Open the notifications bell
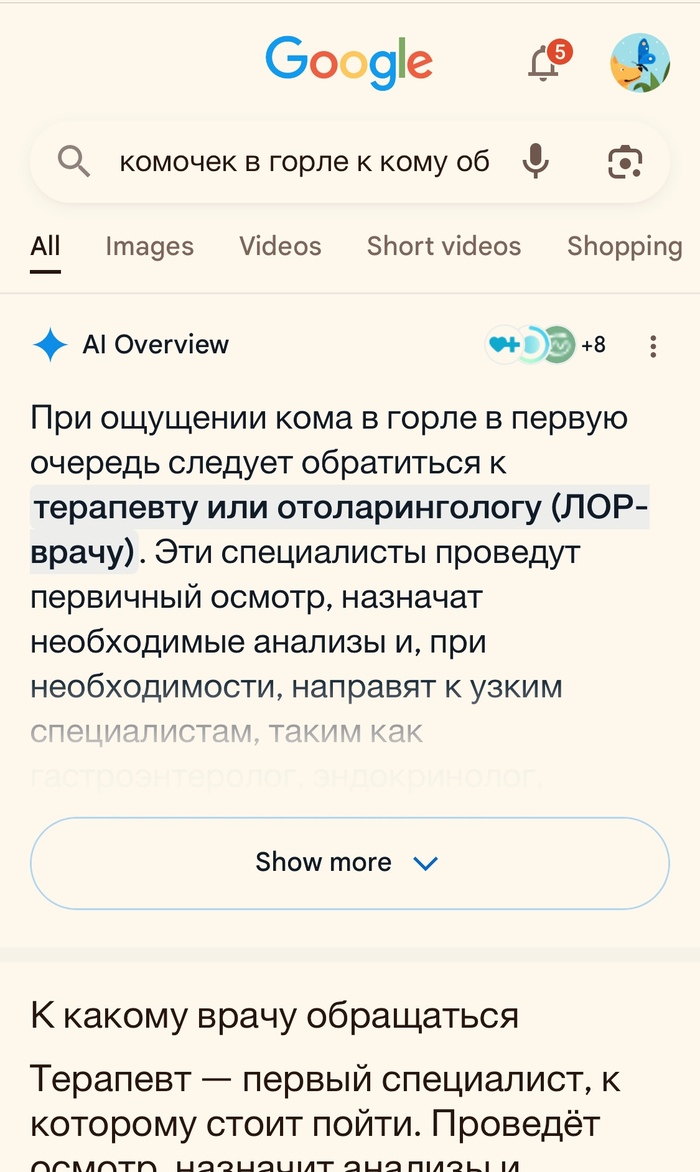This screenshot has height=1172, width=700. pyautogui.click(x=544, y=64)
